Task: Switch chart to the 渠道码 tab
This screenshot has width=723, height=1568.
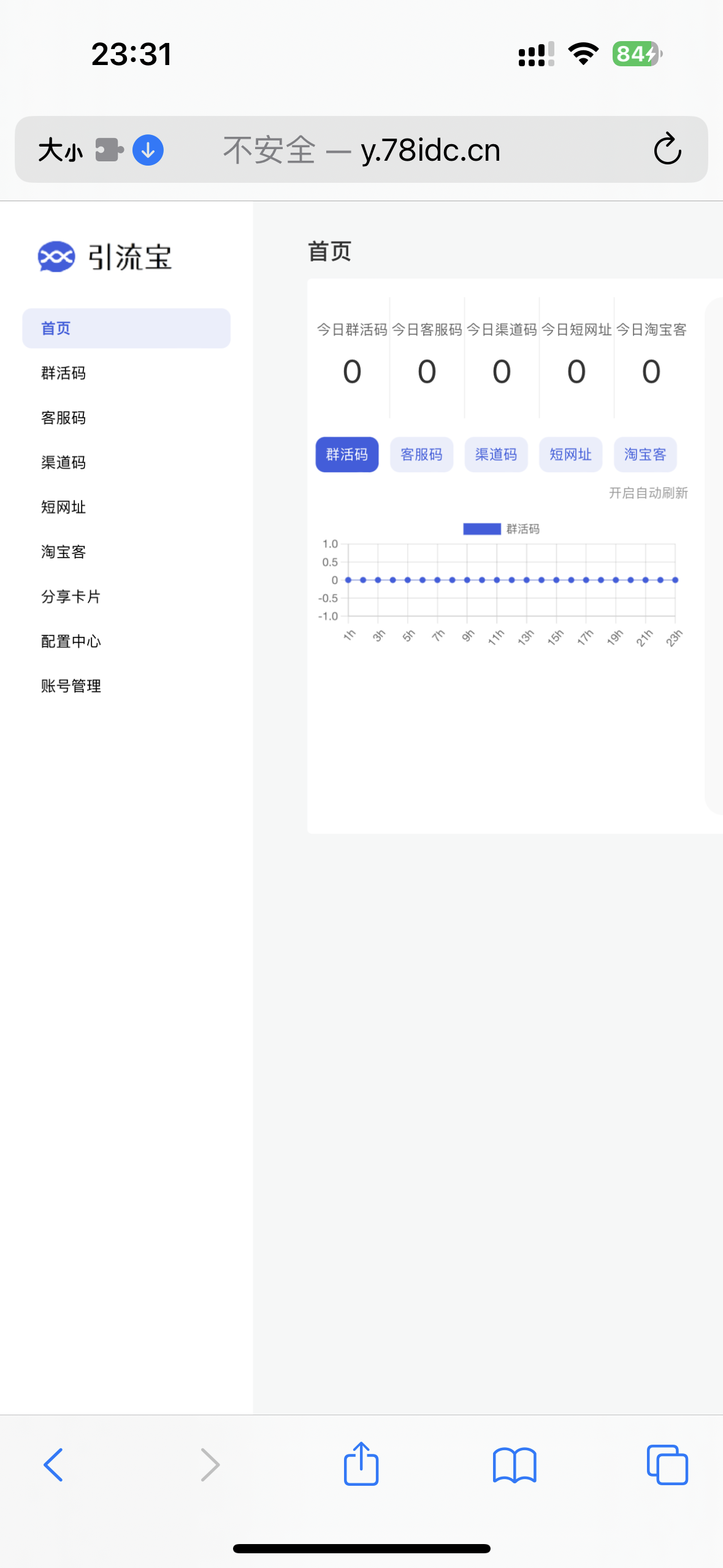Action: (x=496, y=455)
